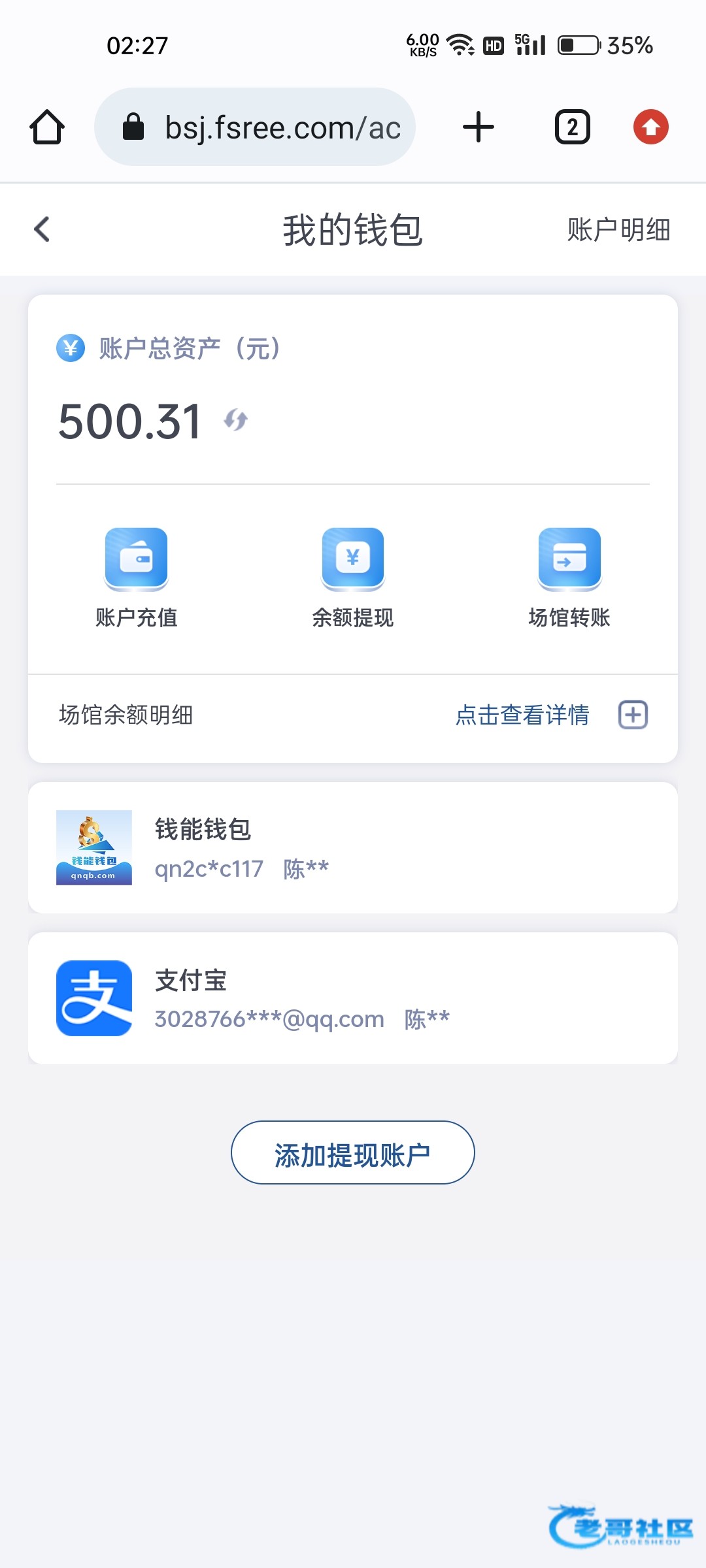
Task: Refresh the total balance amount
Action: [235, 420]
